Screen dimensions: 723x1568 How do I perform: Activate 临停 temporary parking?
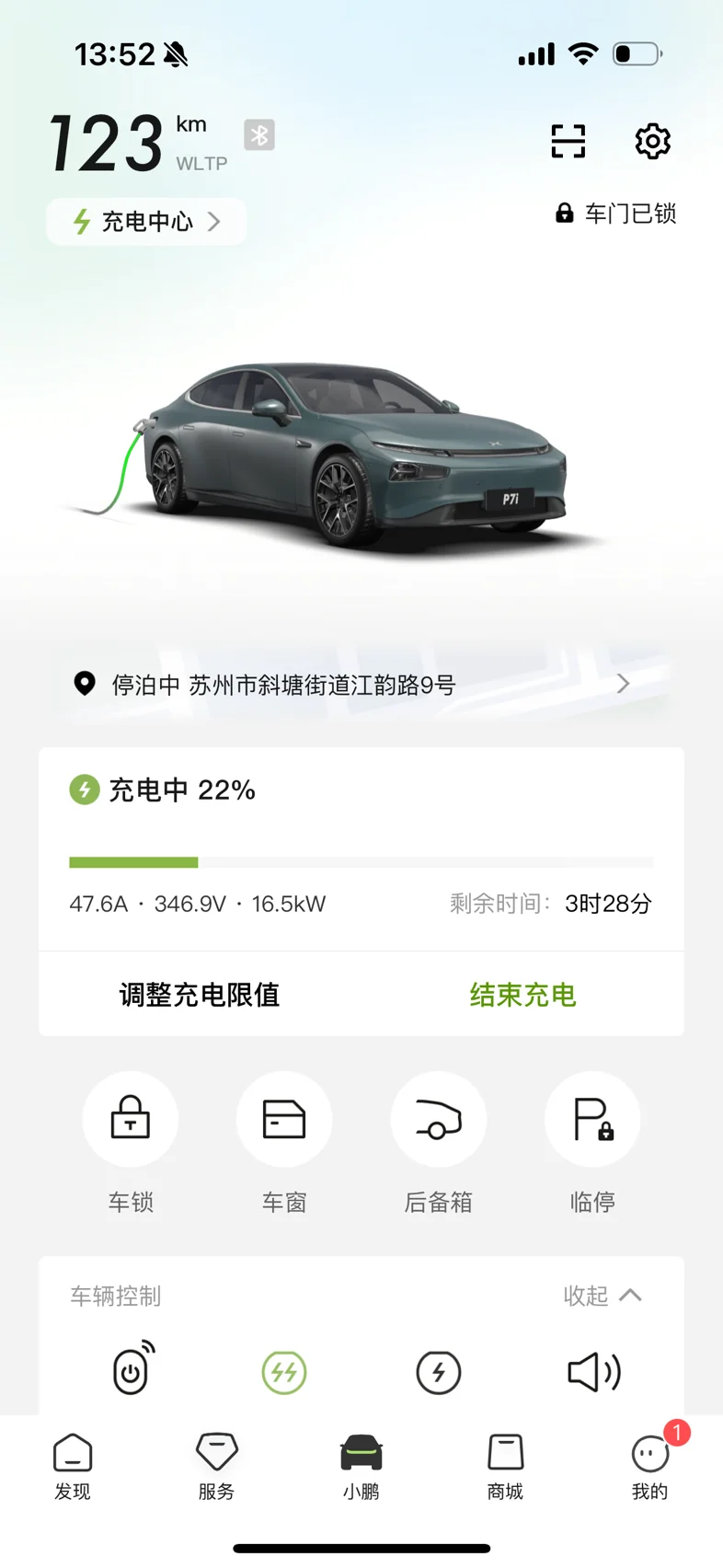coord(592,1120)
